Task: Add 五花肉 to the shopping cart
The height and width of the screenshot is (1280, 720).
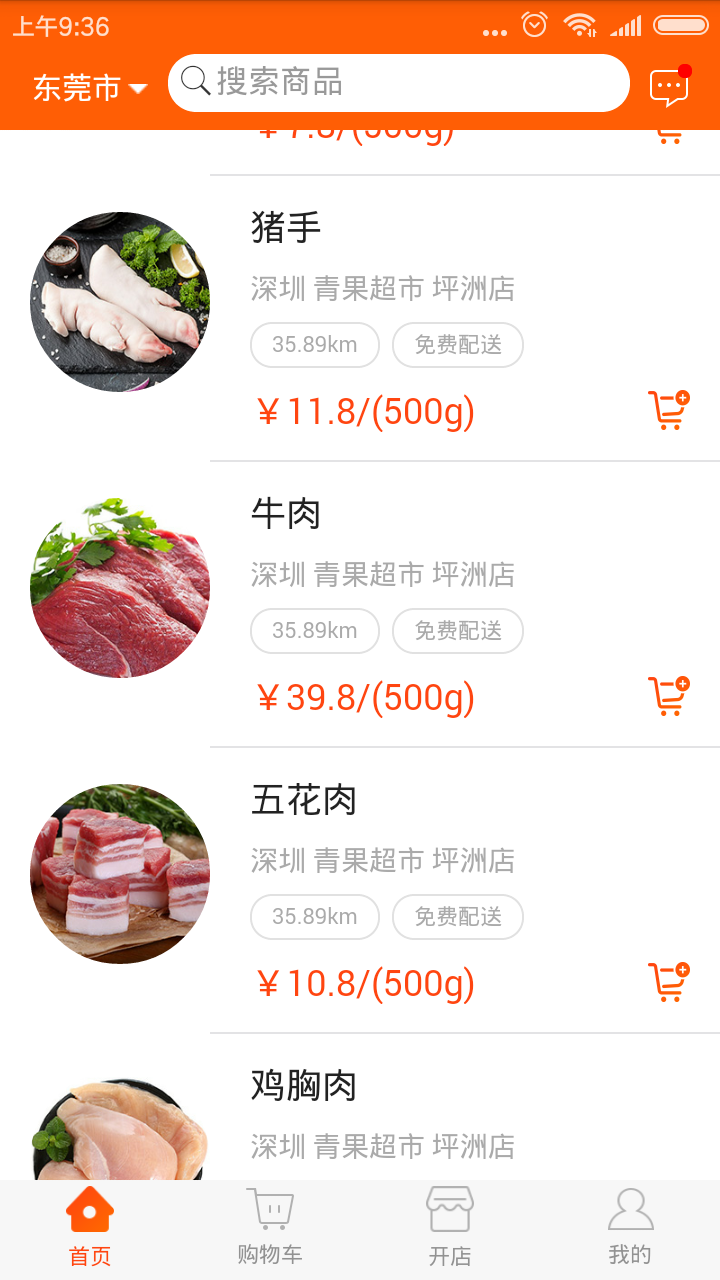Action: click(x=668, y=983)
